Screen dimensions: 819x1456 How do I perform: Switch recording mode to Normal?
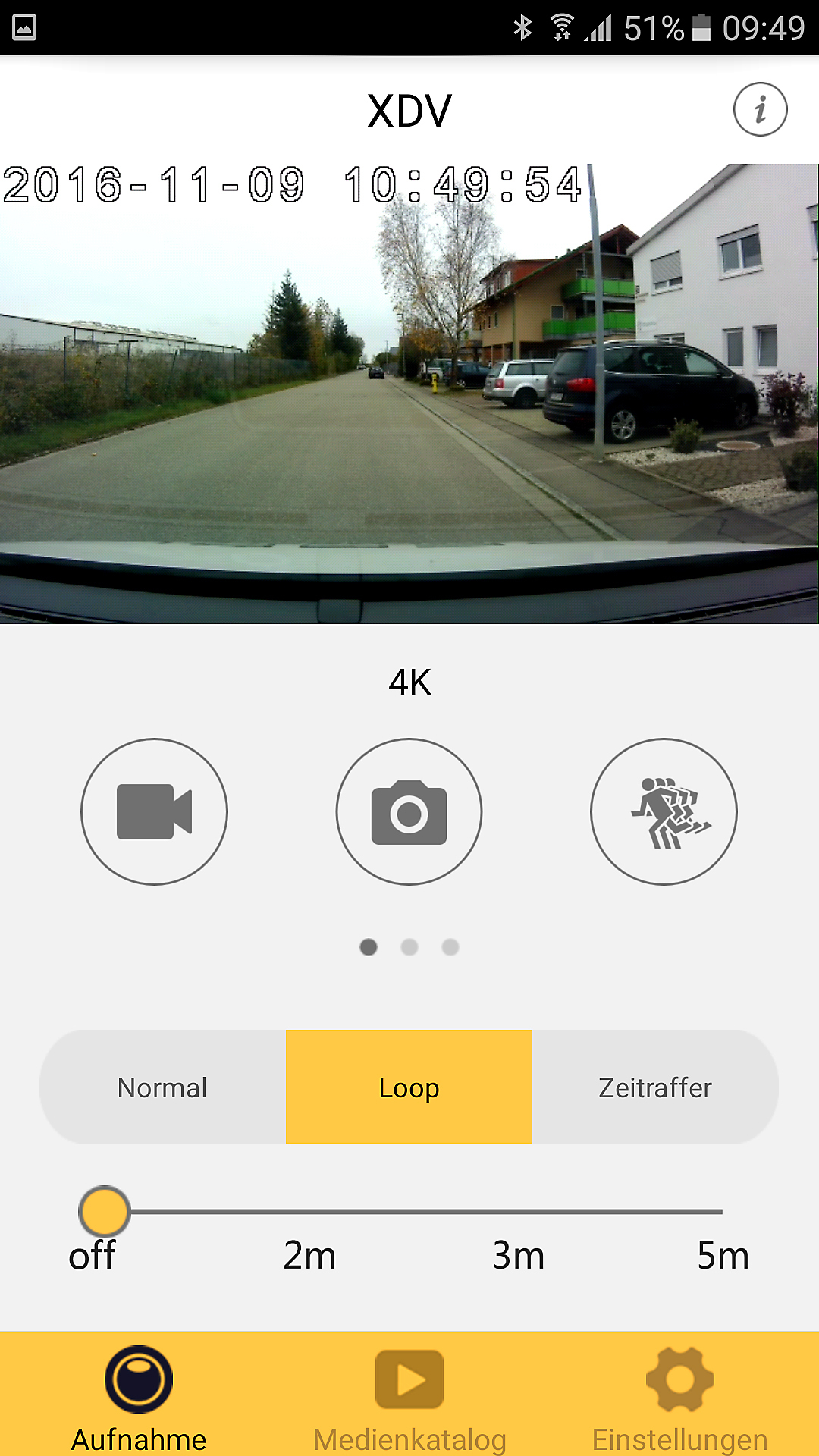(x=162, y=1087)
